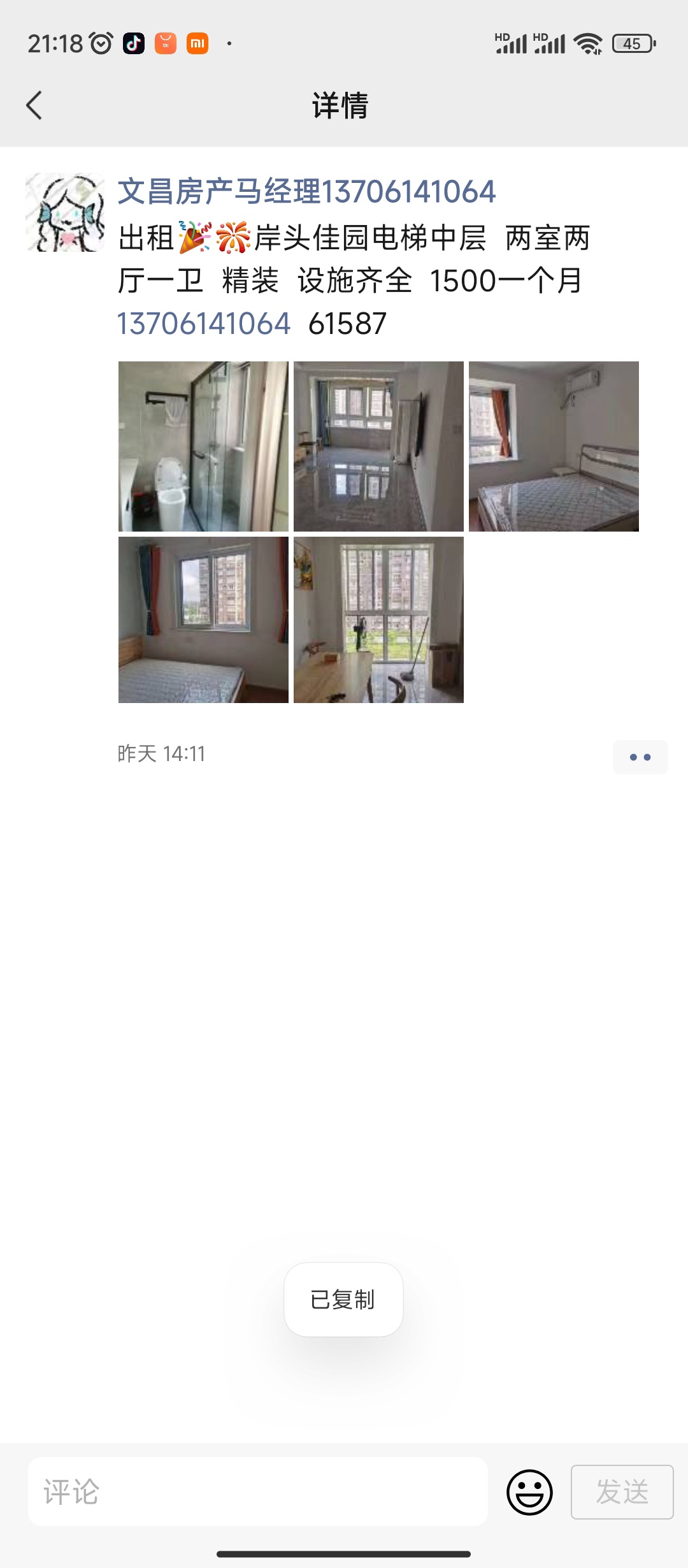688x1568 pixels.
Task: View the bedroom photo with the window
Action: 203,620
